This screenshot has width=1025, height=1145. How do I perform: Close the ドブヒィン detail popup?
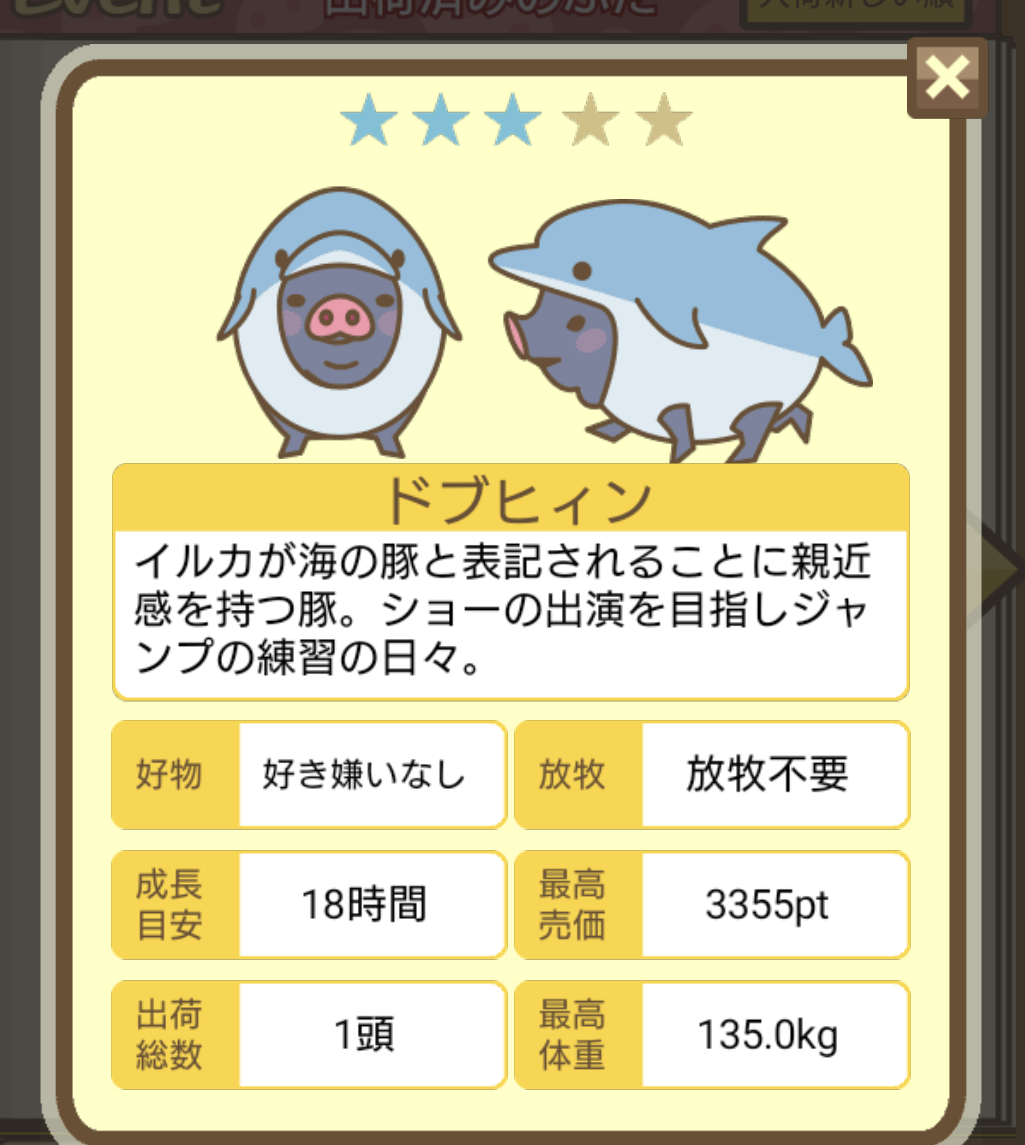pos(947,77)
